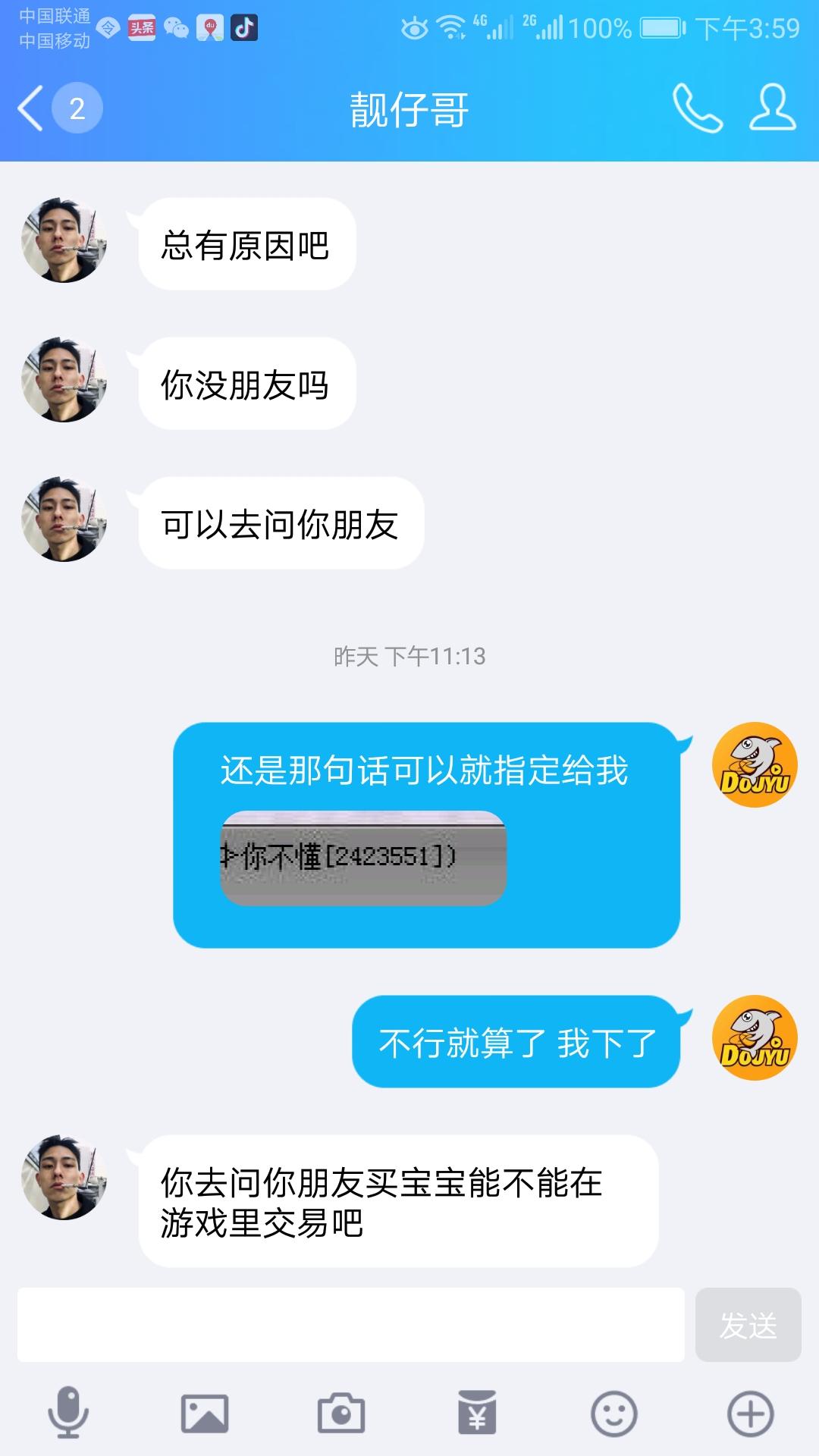The image size is (819, 1456).
Task: Open more options with the plus icon
Action: coord(750,1413)
